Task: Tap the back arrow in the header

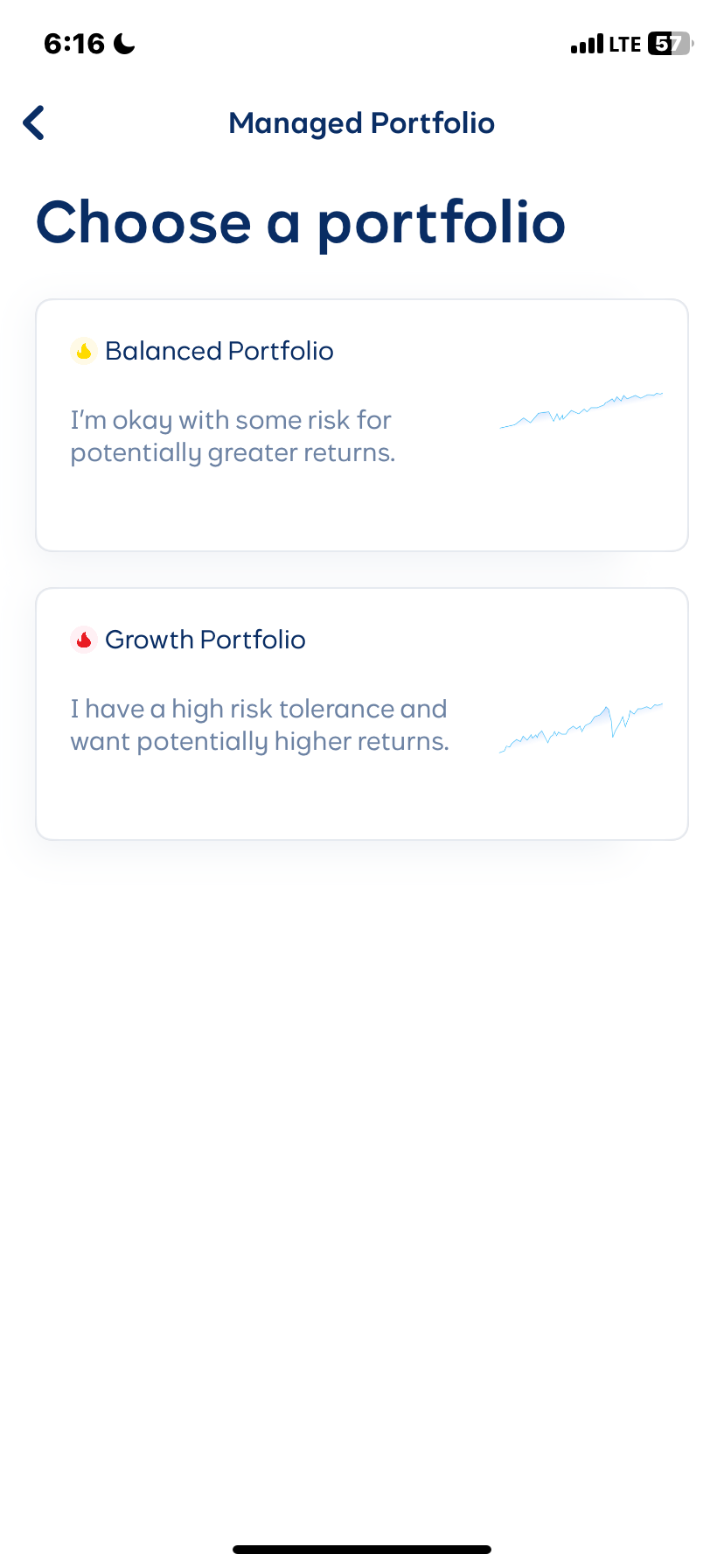Action: tap(33, 122)
